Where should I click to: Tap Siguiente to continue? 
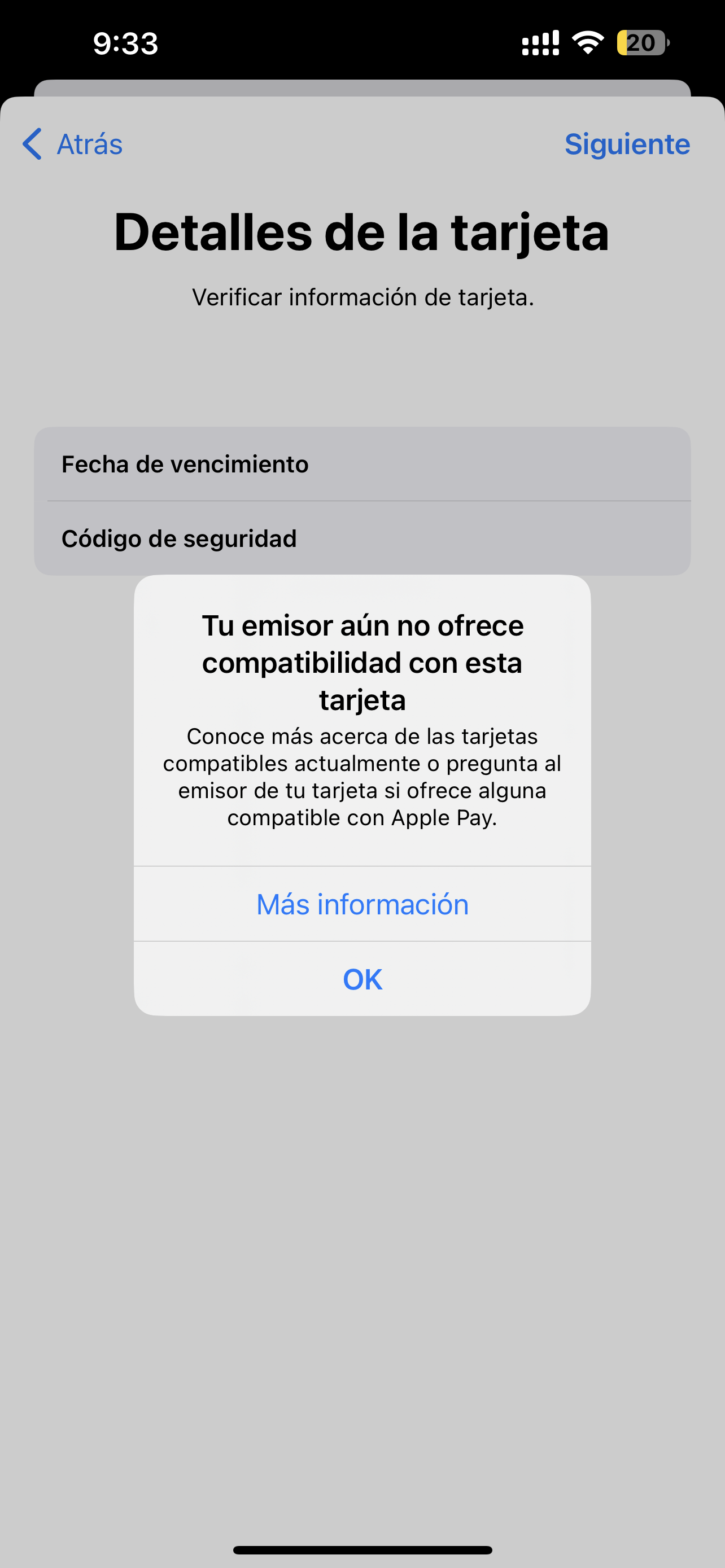click(626, 144)
